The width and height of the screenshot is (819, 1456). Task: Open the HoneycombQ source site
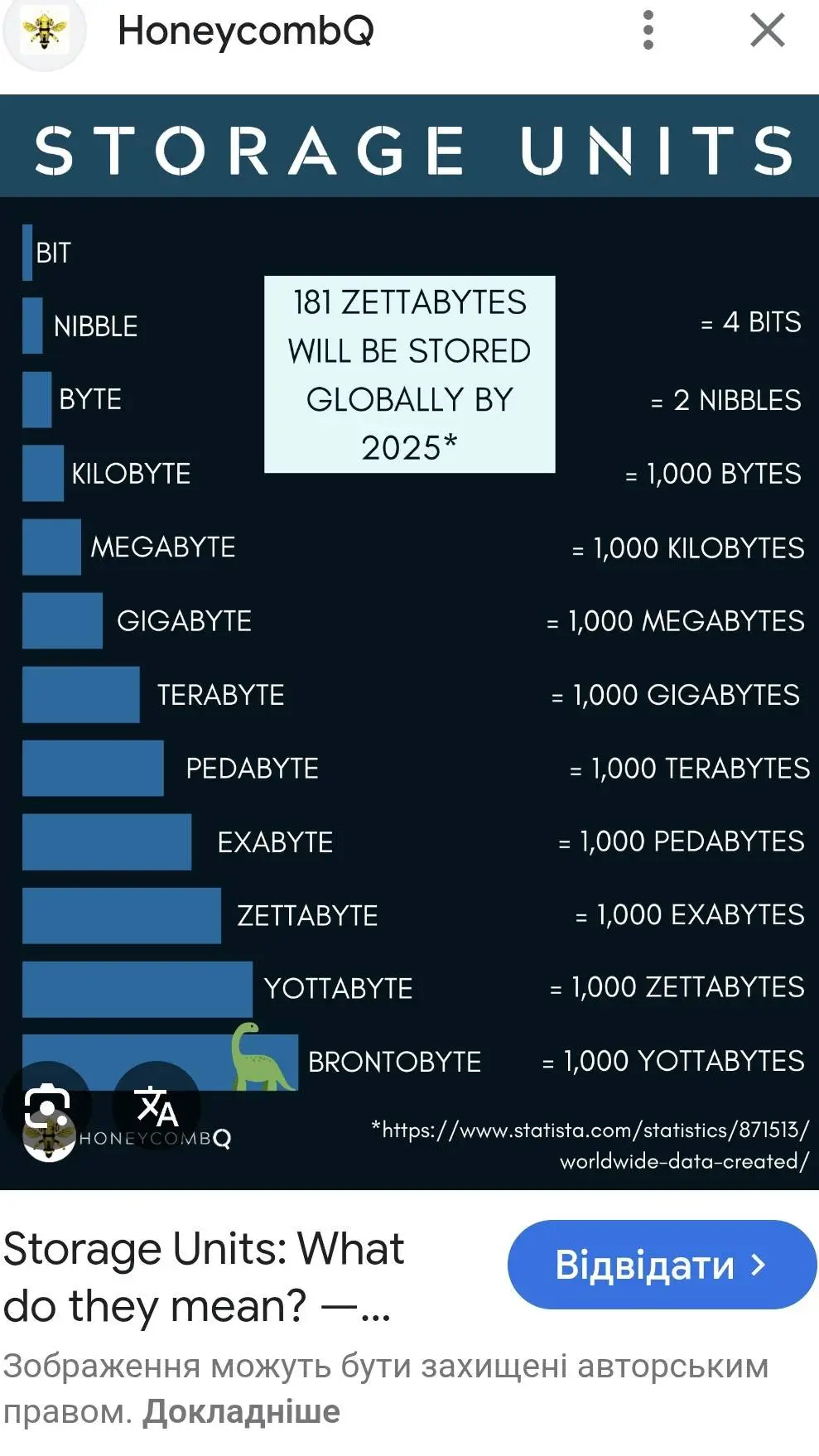tap(245, 31)
